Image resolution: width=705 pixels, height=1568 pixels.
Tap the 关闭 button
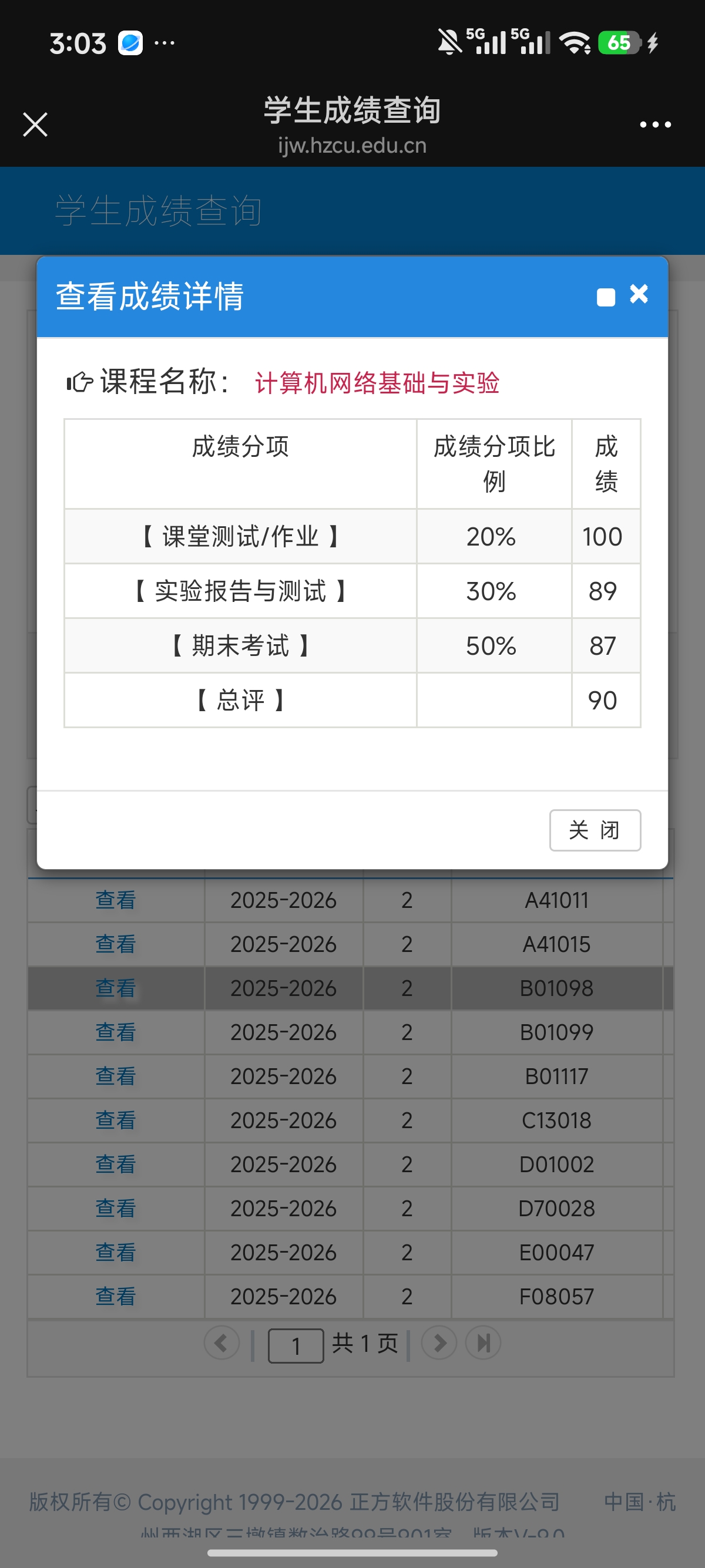(595, 830)
